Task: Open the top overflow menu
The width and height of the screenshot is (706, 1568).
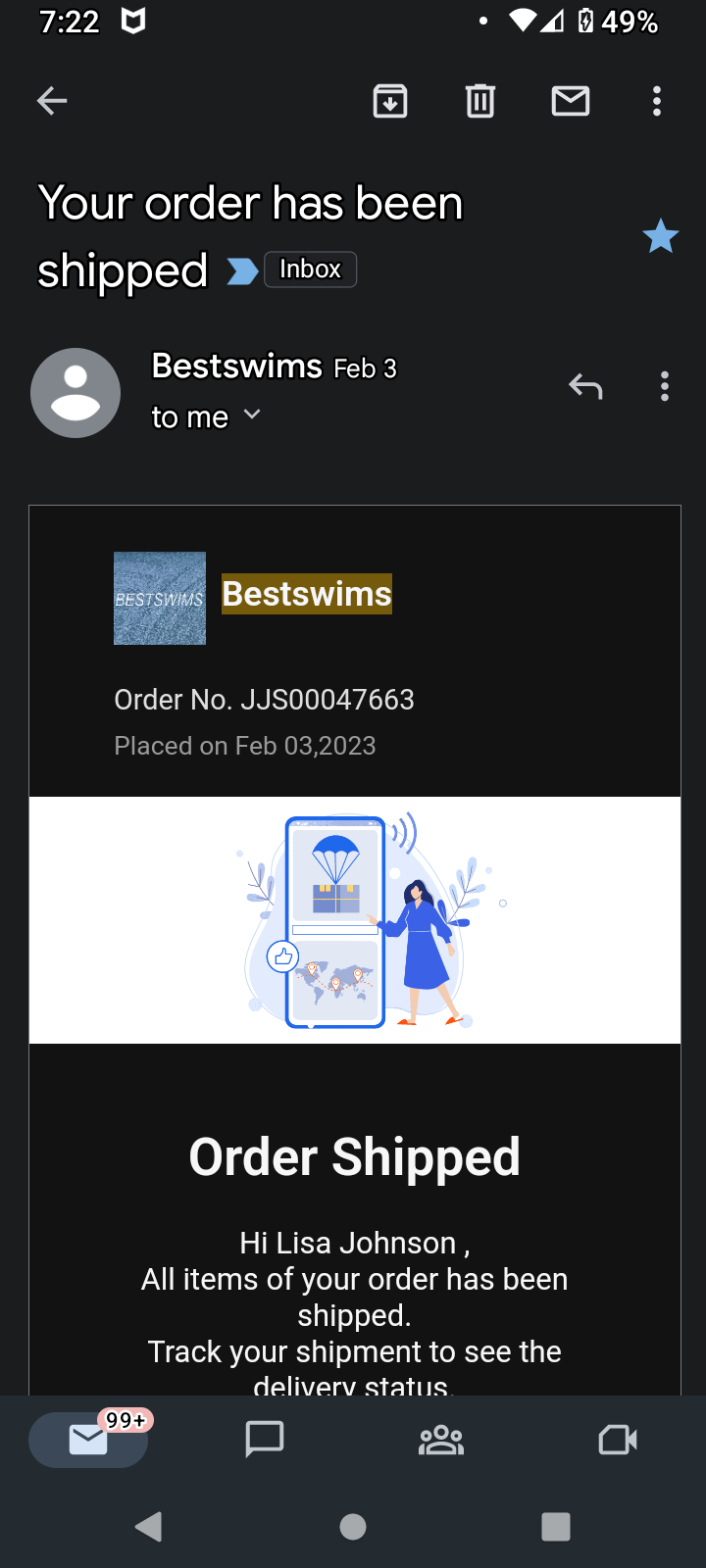Action: click(x=657, y=101)
